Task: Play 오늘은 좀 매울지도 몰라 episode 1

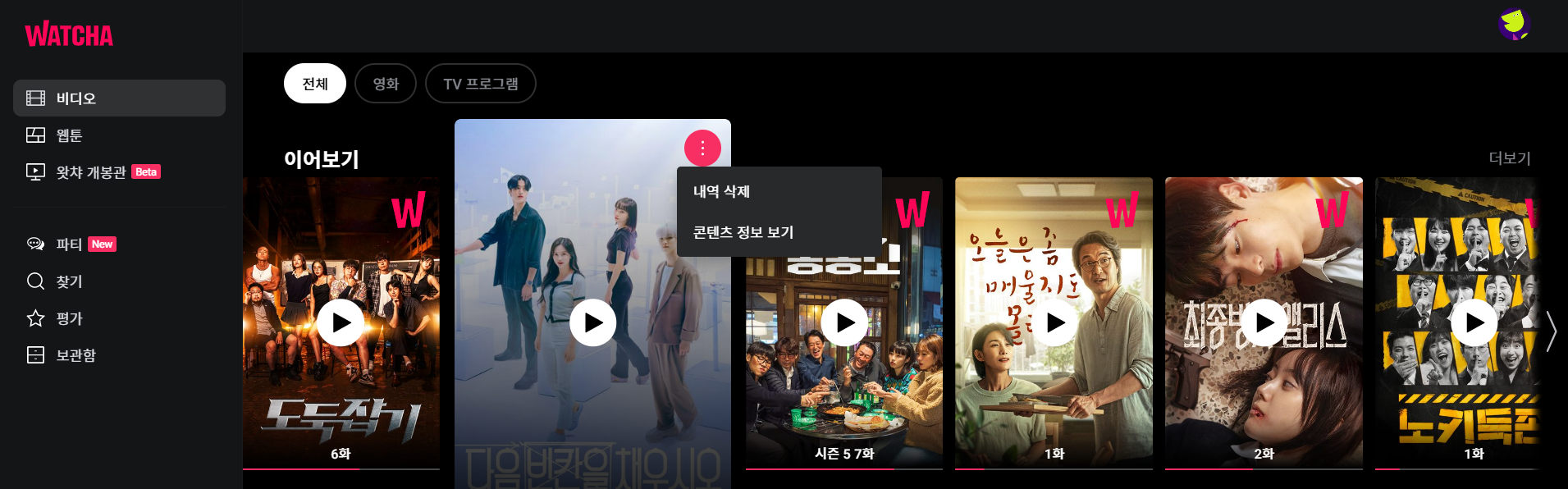Action: (x=1054, y=323)
